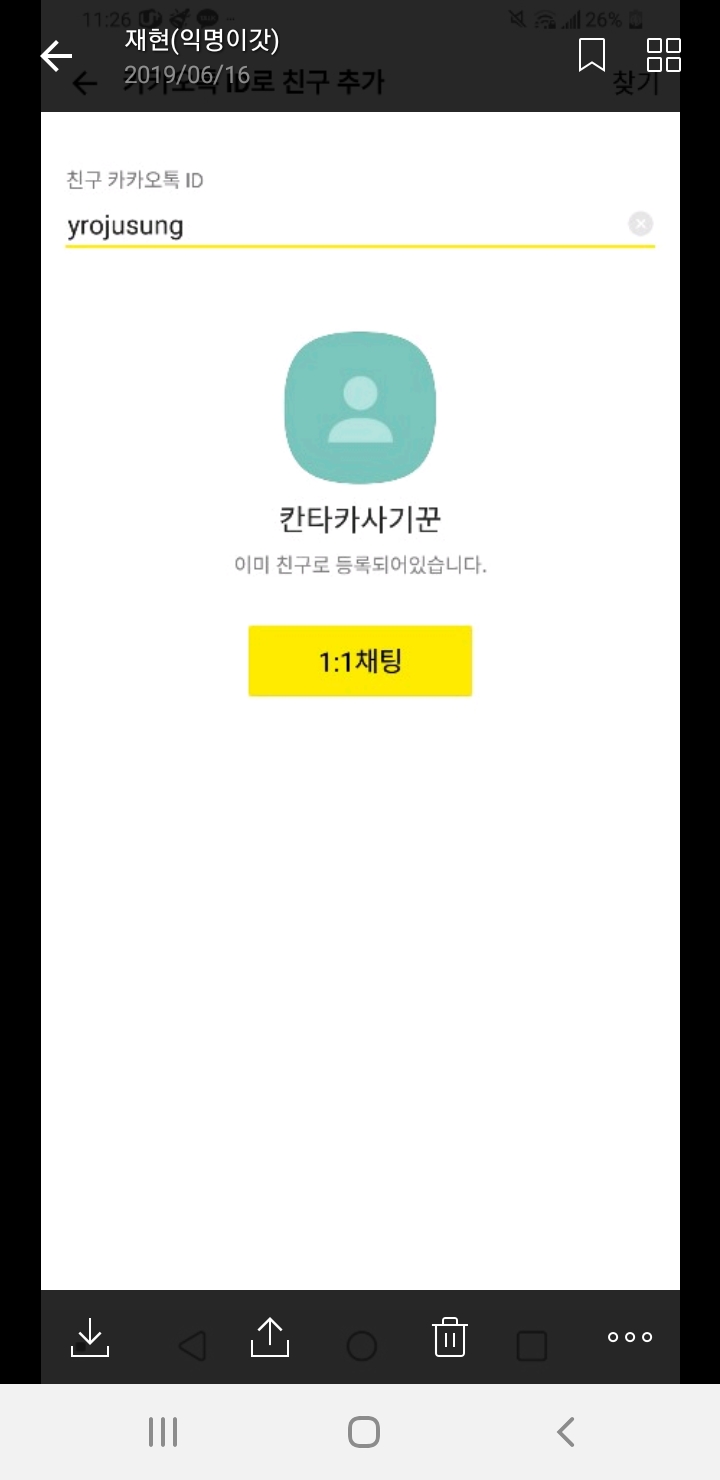This screenshot has height=1480, width=720.
Task: Bookmark this photo from 재현
Action: coord(592,55)
